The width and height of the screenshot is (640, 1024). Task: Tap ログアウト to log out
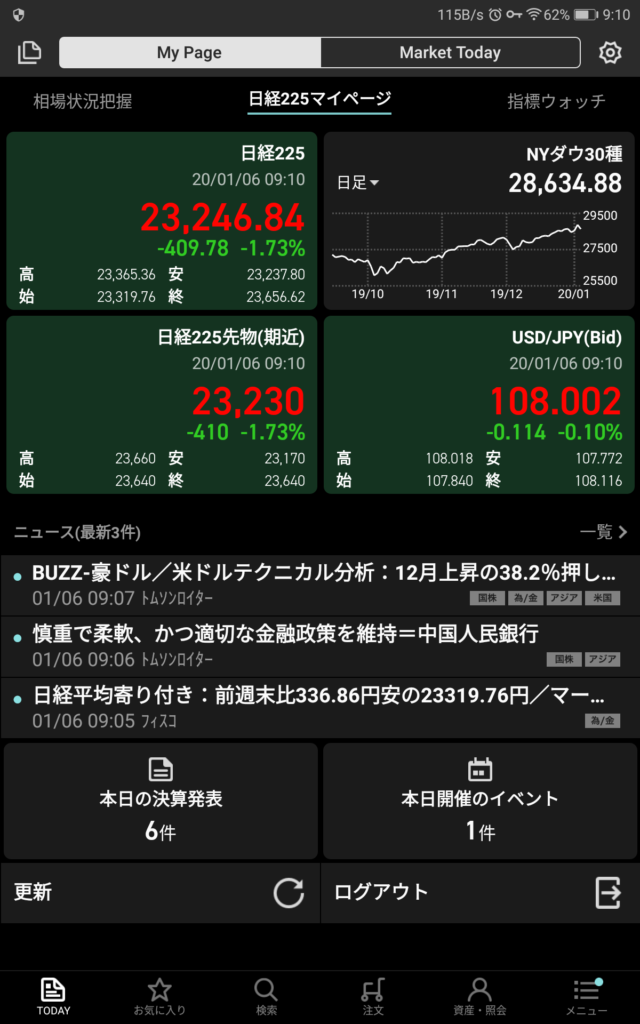480,892
